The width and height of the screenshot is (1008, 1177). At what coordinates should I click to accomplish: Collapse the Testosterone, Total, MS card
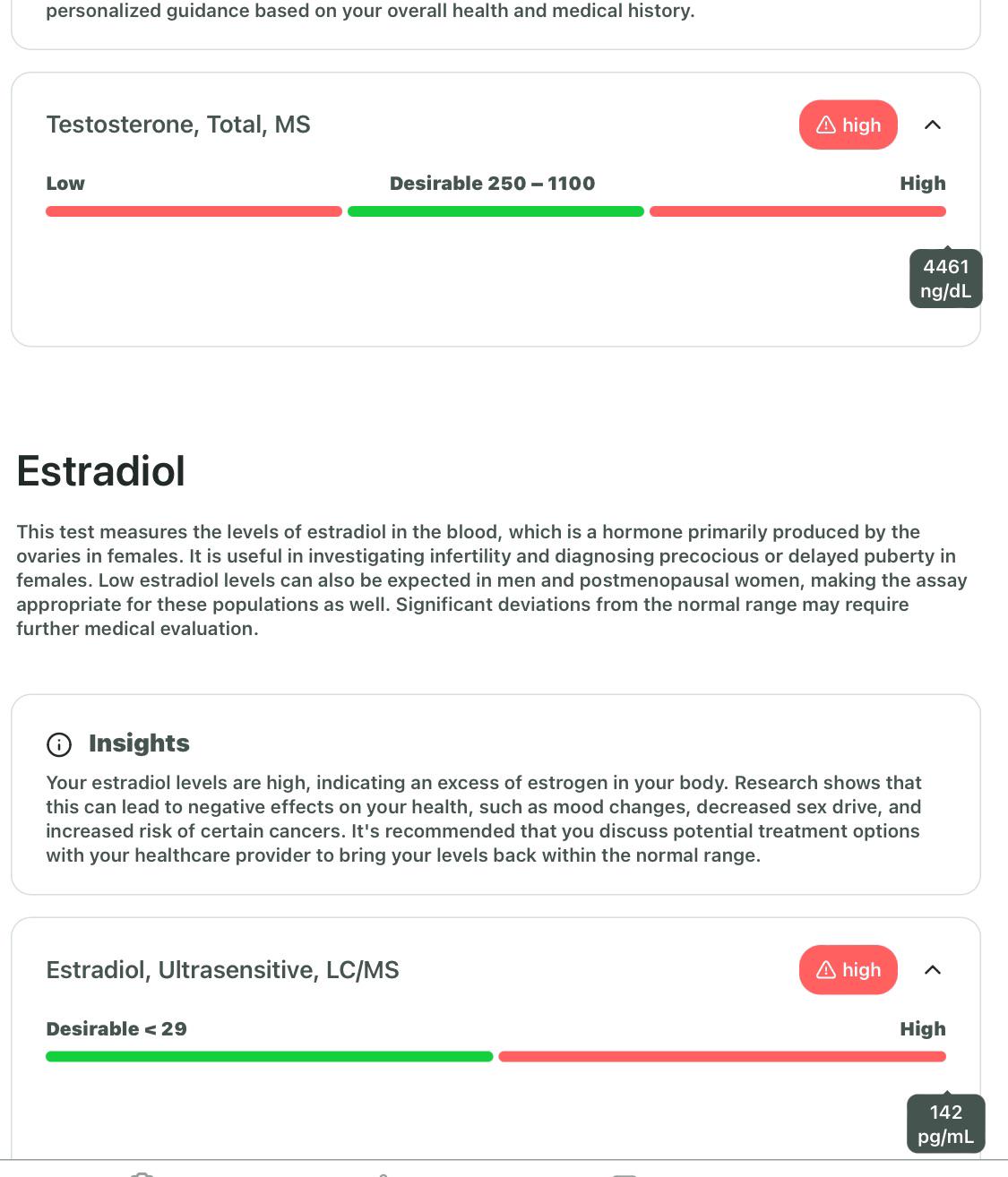(x=933, y=125)
